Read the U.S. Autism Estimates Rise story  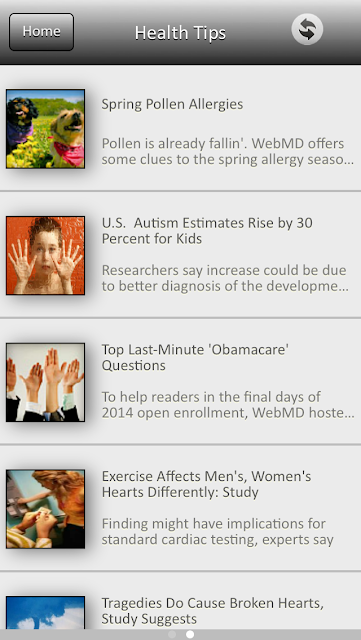pos(180,255)
